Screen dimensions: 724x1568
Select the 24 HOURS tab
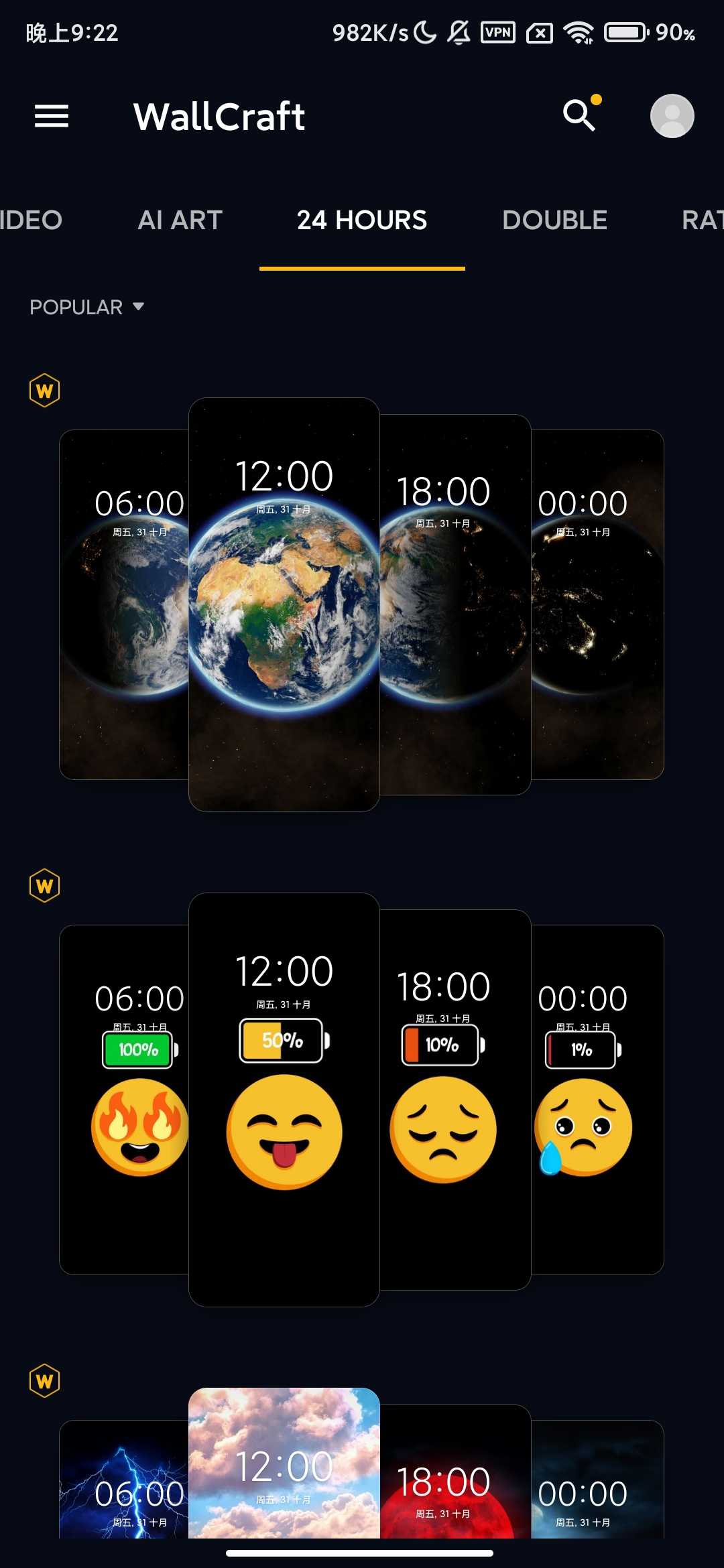pos(362,220)
